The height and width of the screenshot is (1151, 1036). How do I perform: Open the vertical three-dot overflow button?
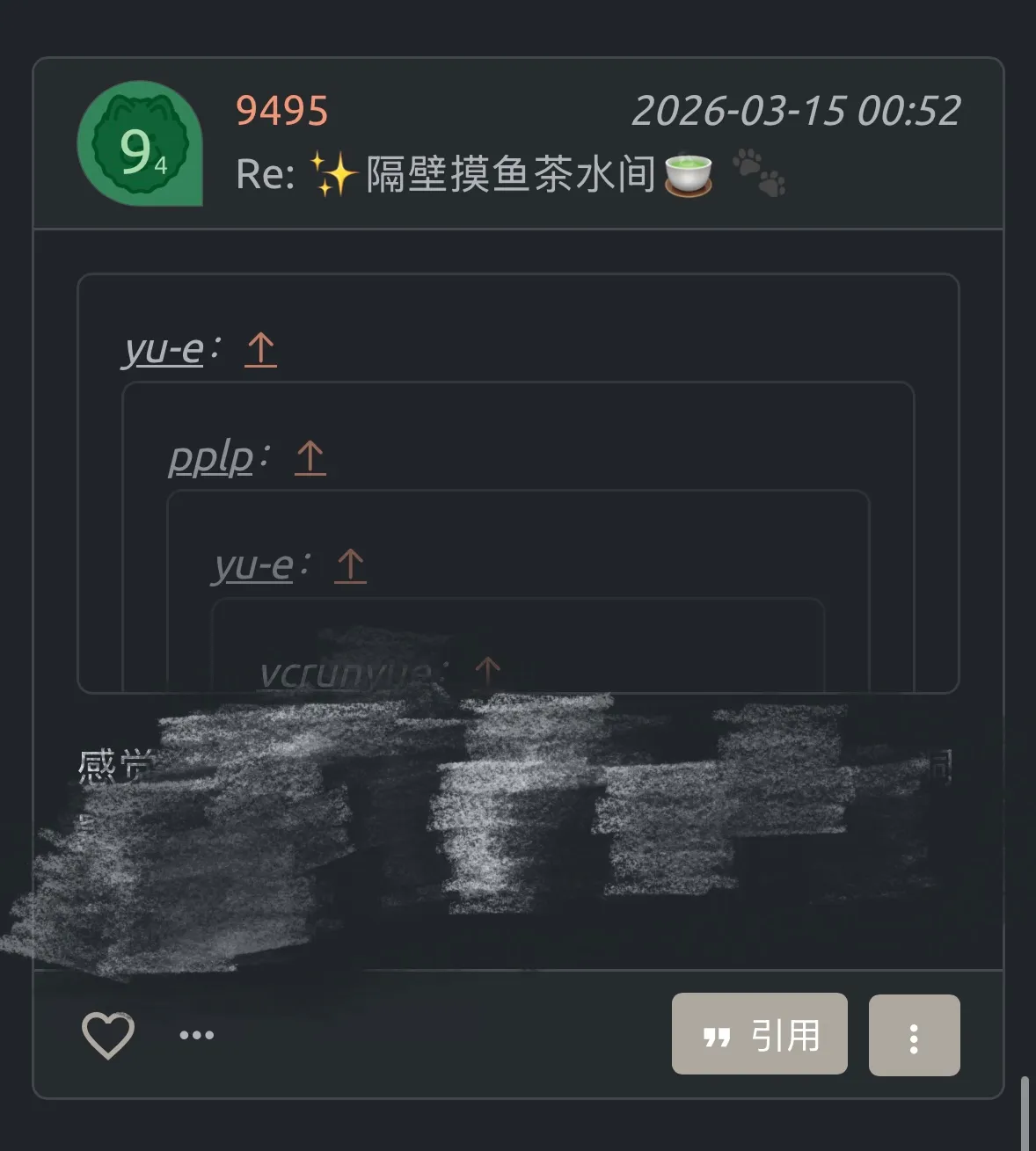914,1036
